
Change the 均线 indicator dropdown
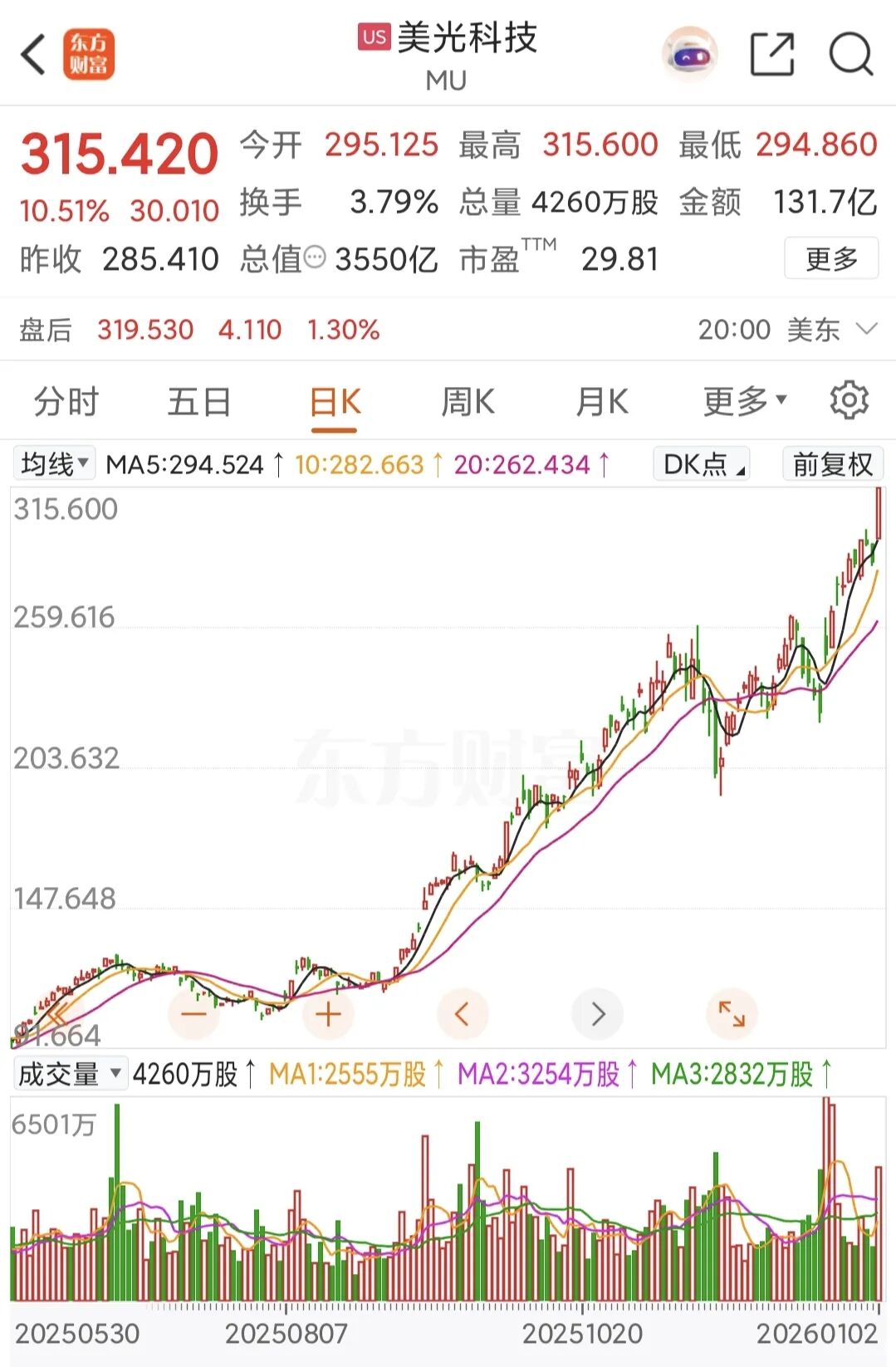pyautogui.click(x=55, y=463)
